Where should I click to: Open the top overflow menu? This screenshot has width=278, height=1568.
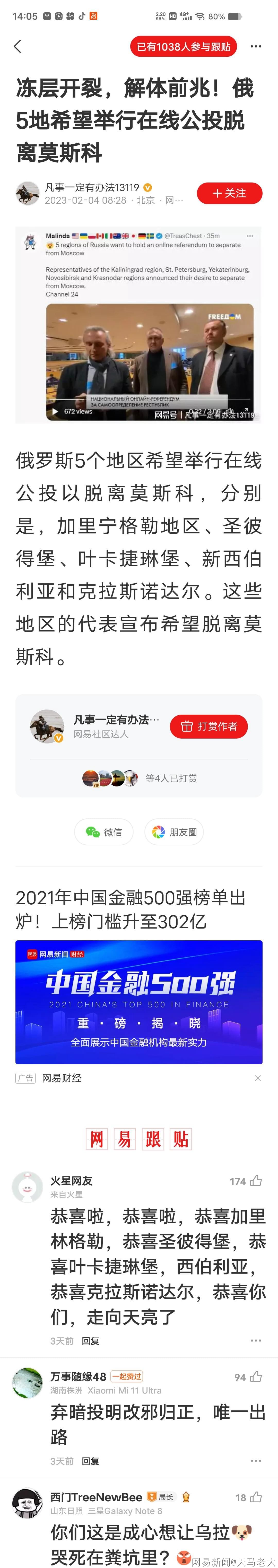tap(256, 47)
